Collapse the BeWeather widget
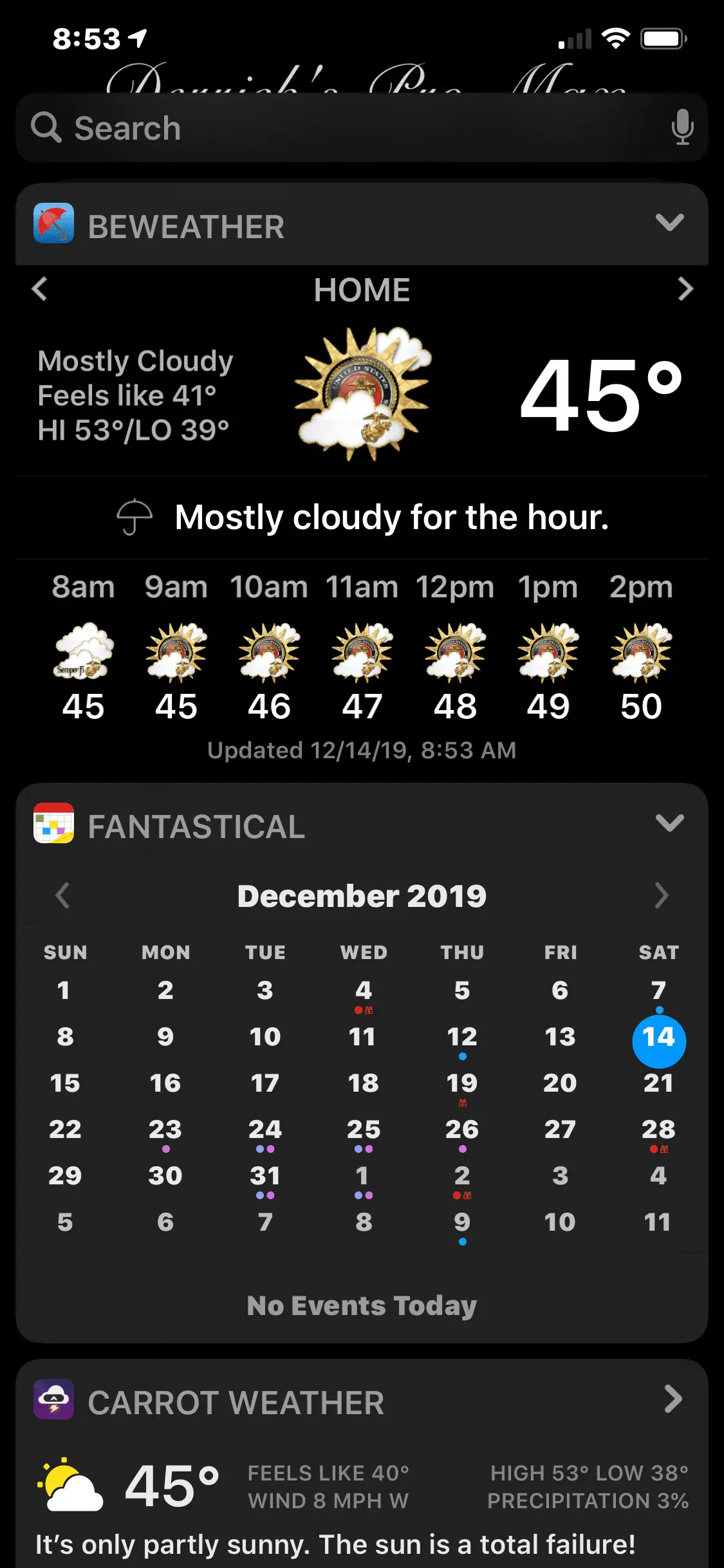 tap(669, 223)
